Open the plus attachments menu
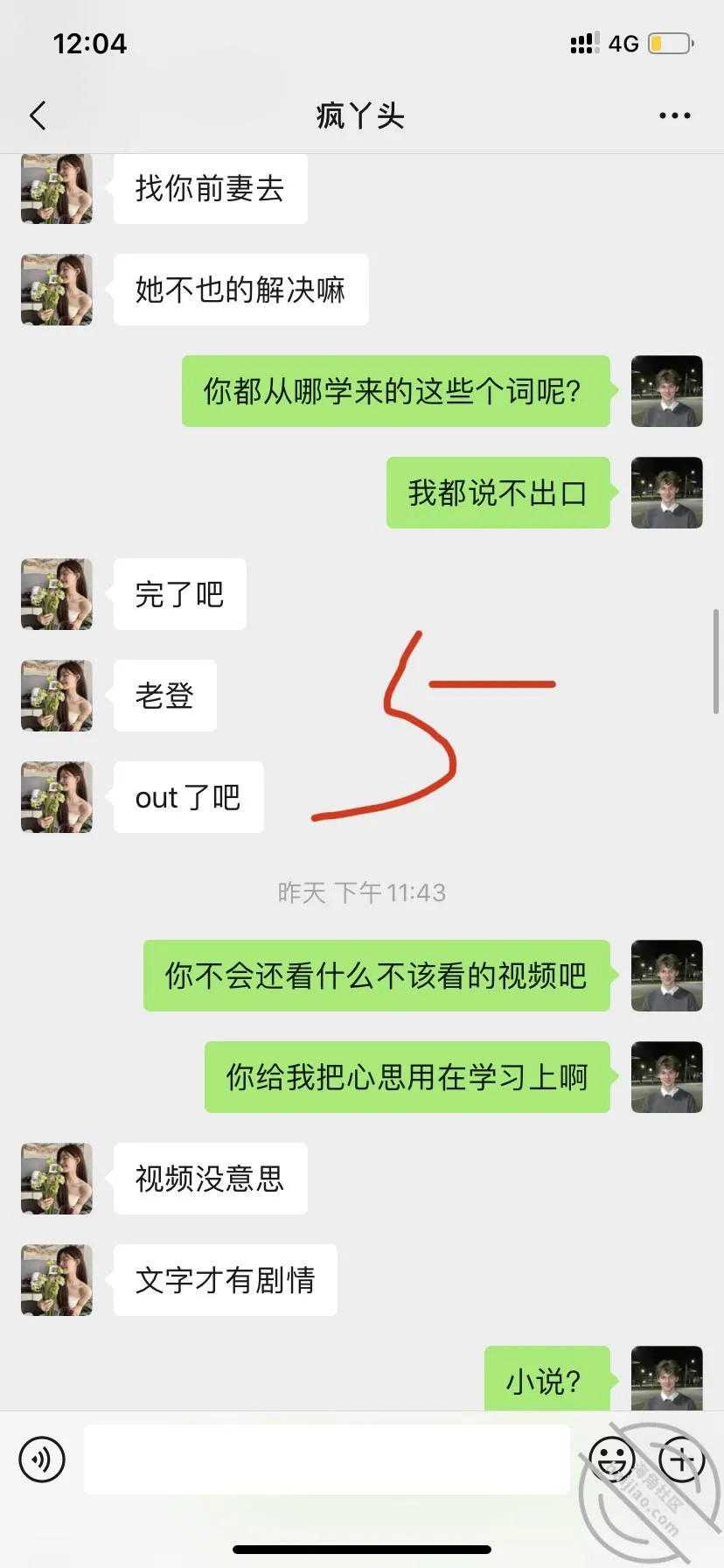The image size is (724, 1568). click(x=681, y=1459)
